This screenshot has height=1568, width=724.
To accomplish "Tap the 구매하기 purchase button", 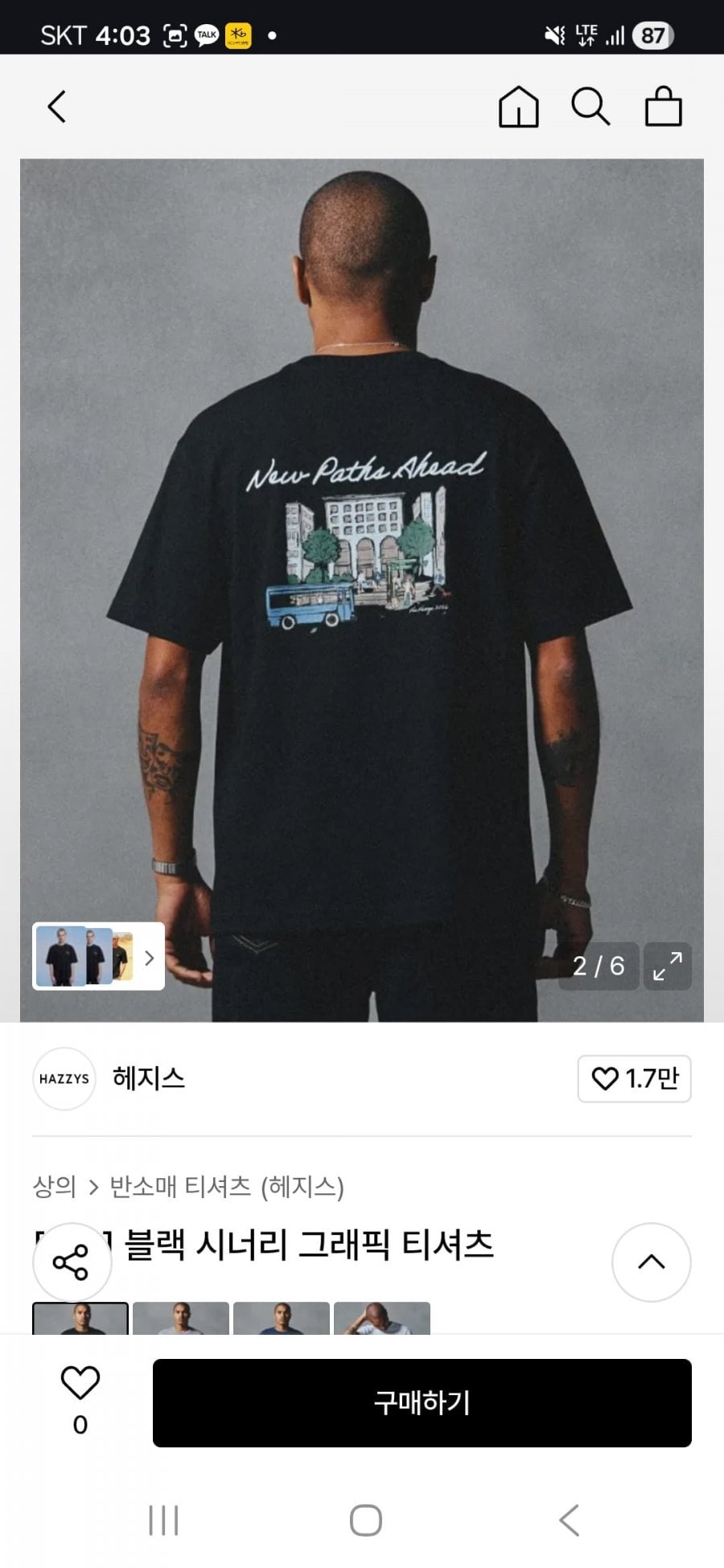I will point(422,1403).
